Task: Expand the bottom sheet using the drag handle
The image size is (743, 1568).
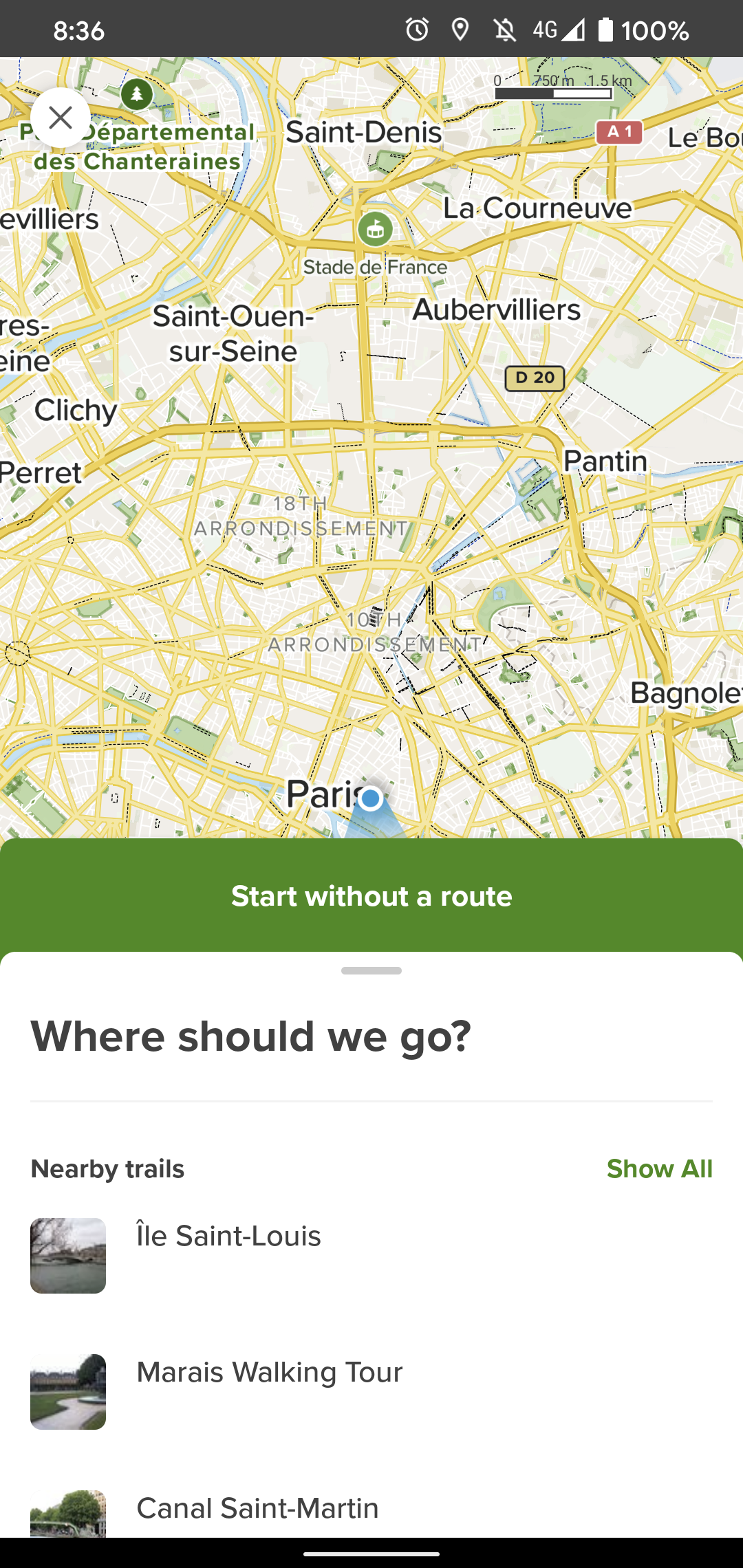Action: 371,971
